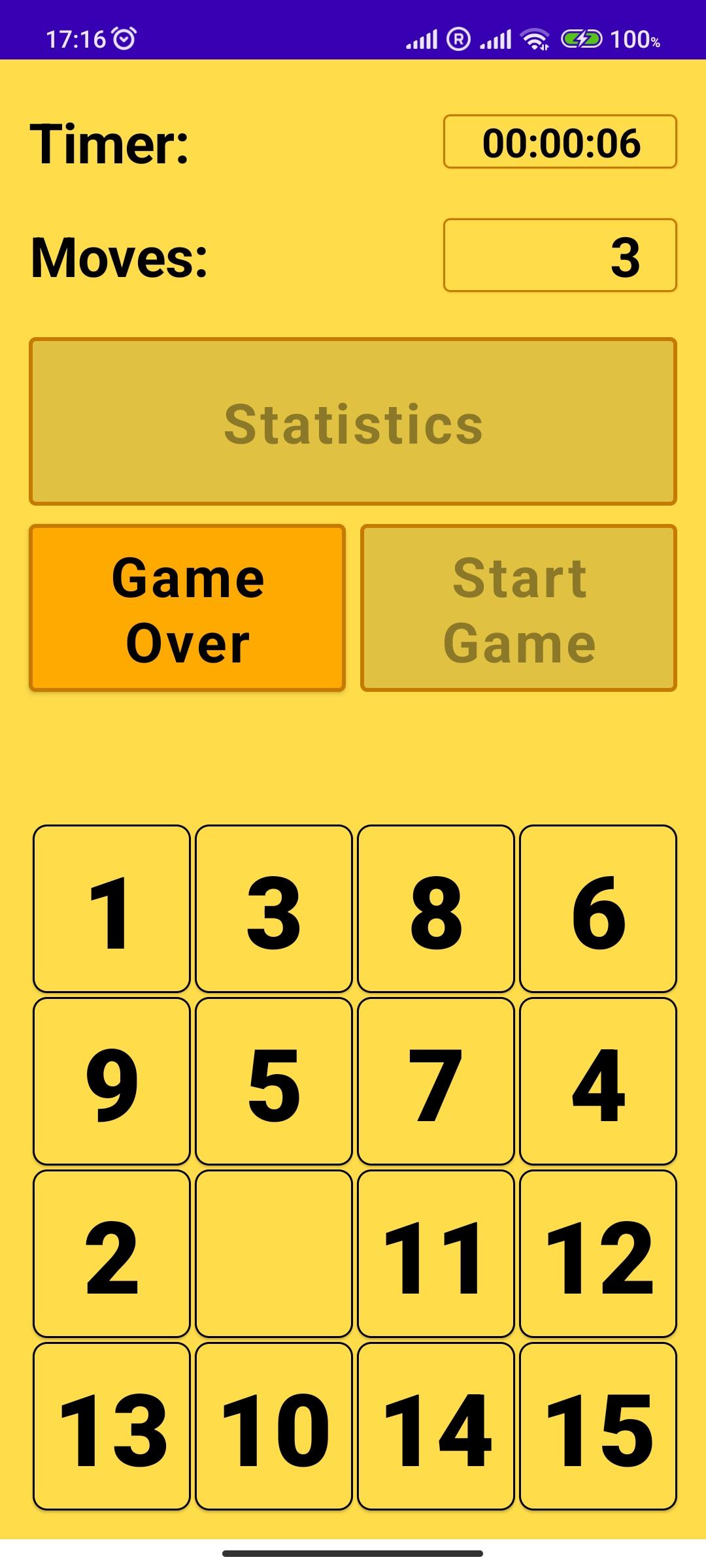Tap puzzle tile 1
Viewport: 706px width, 1568px height.
112,909
